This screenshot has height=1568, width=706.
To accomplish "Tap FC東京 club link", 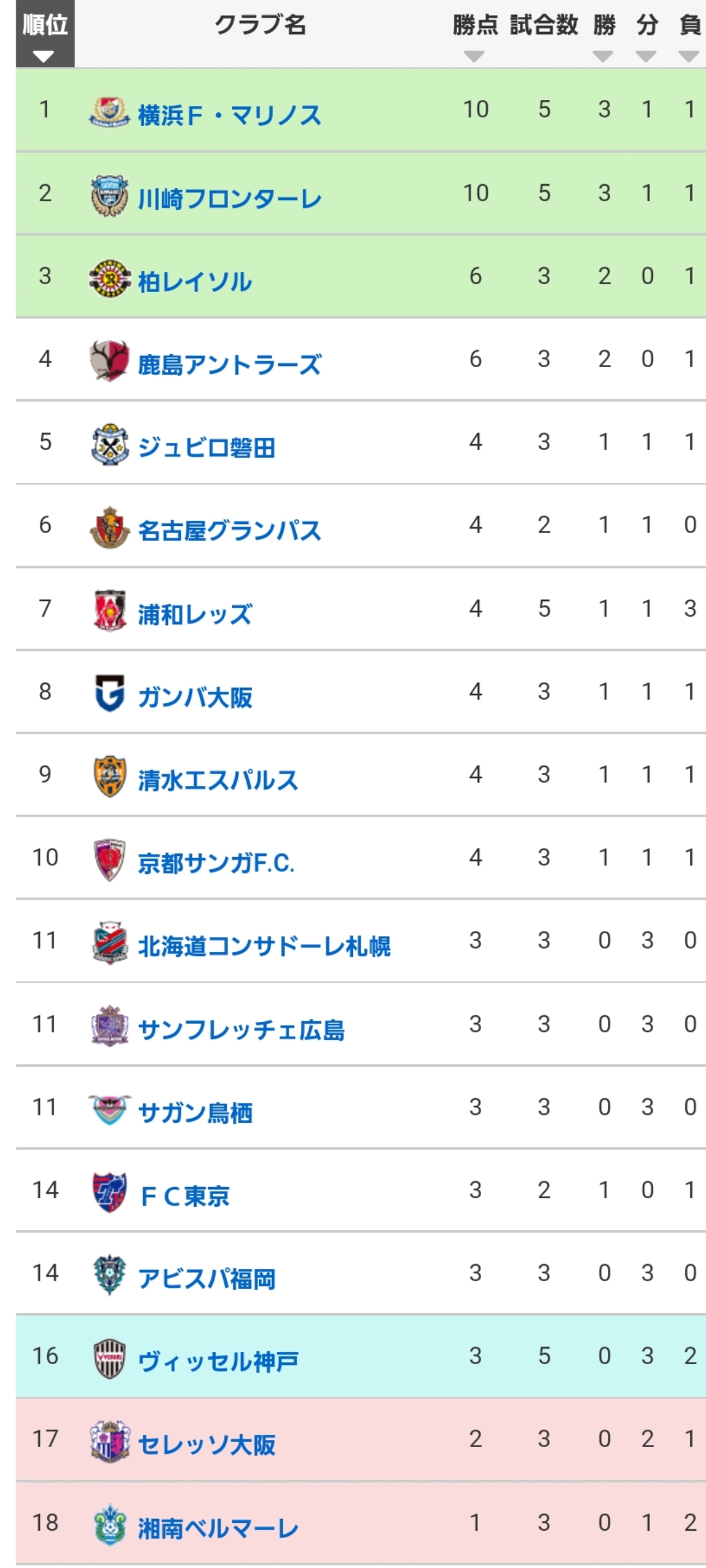I will (x=185, y=1196).
